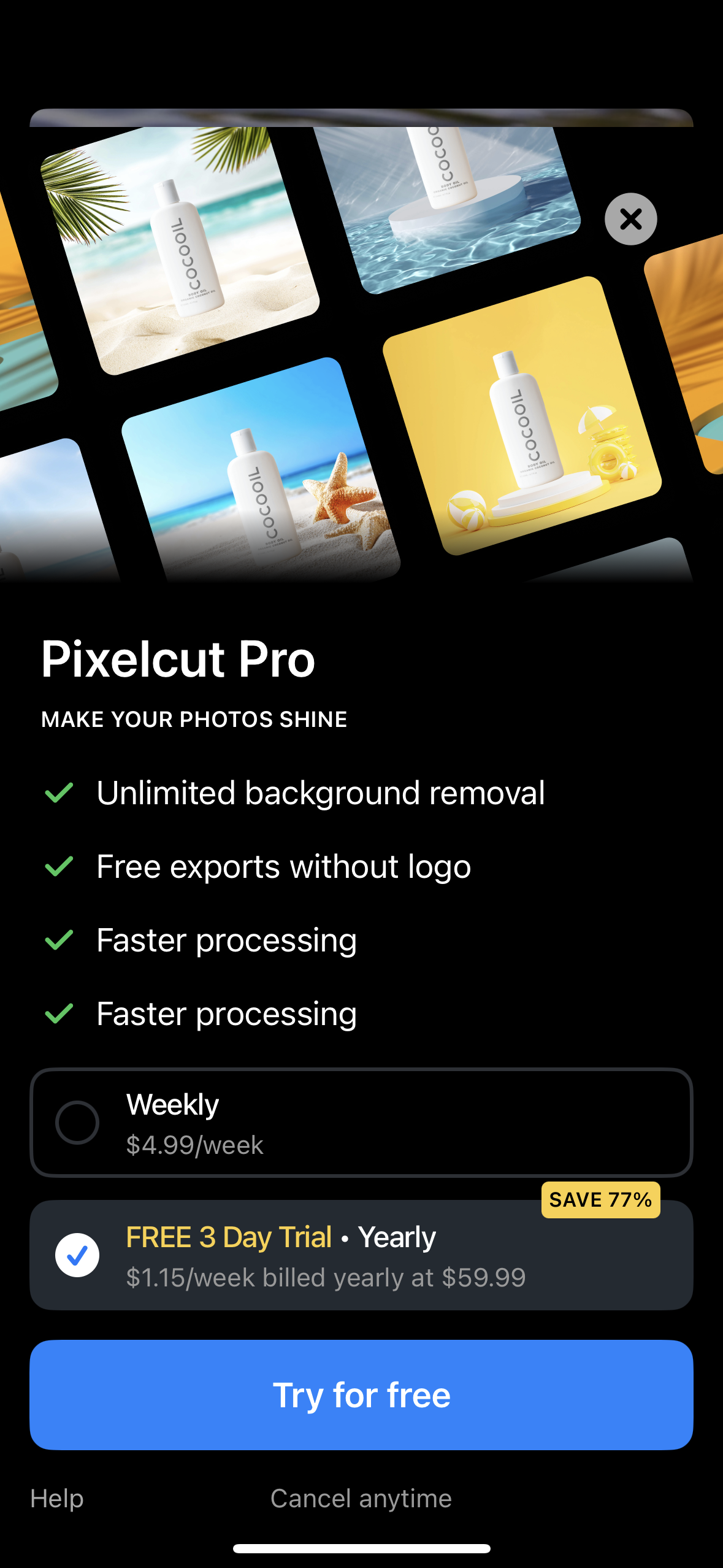Click the checkmark beside Free exports without logo
This screenshot has width=723, height=1568.
coord(58,866)
